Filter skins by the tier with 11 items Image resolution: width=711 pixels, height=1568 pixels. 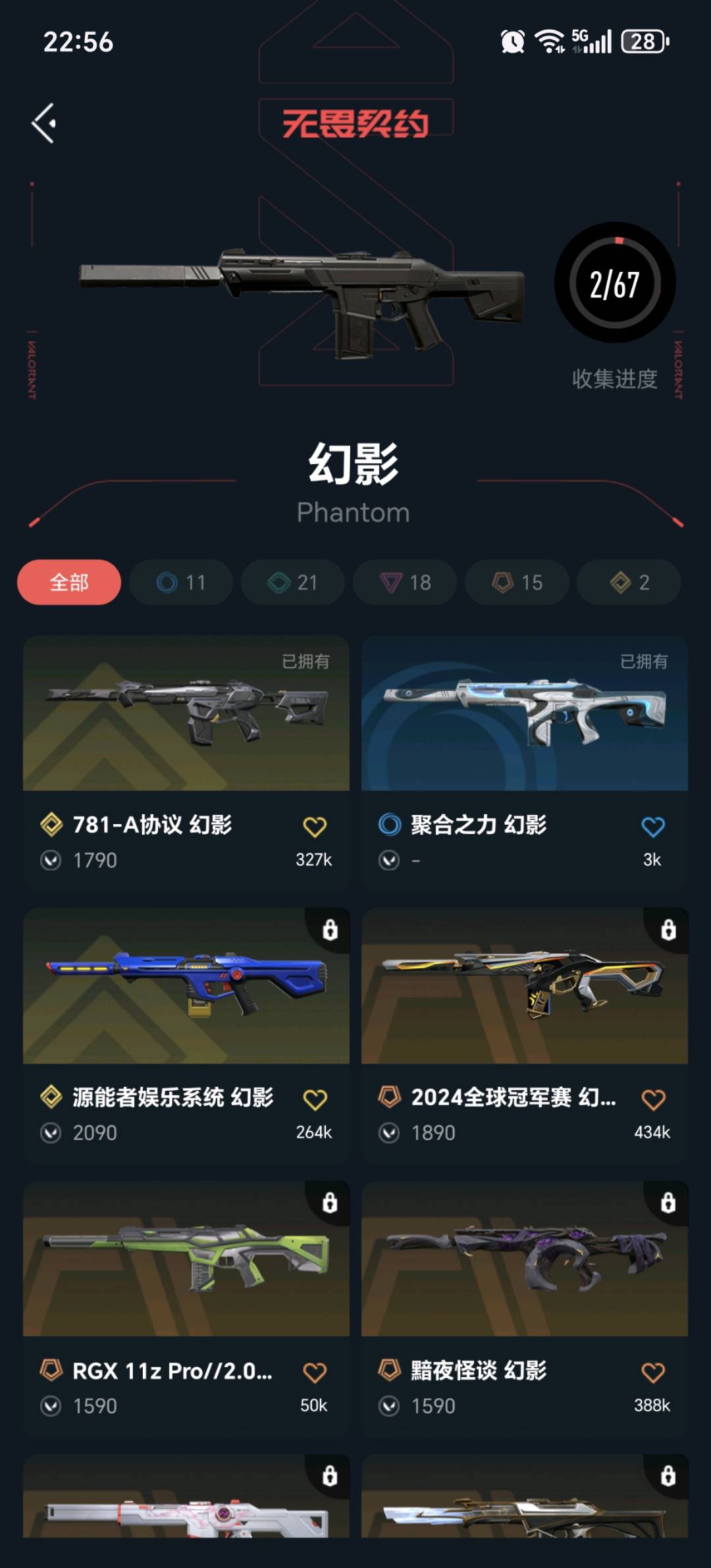pyautogui.click(x=181, y=582)
